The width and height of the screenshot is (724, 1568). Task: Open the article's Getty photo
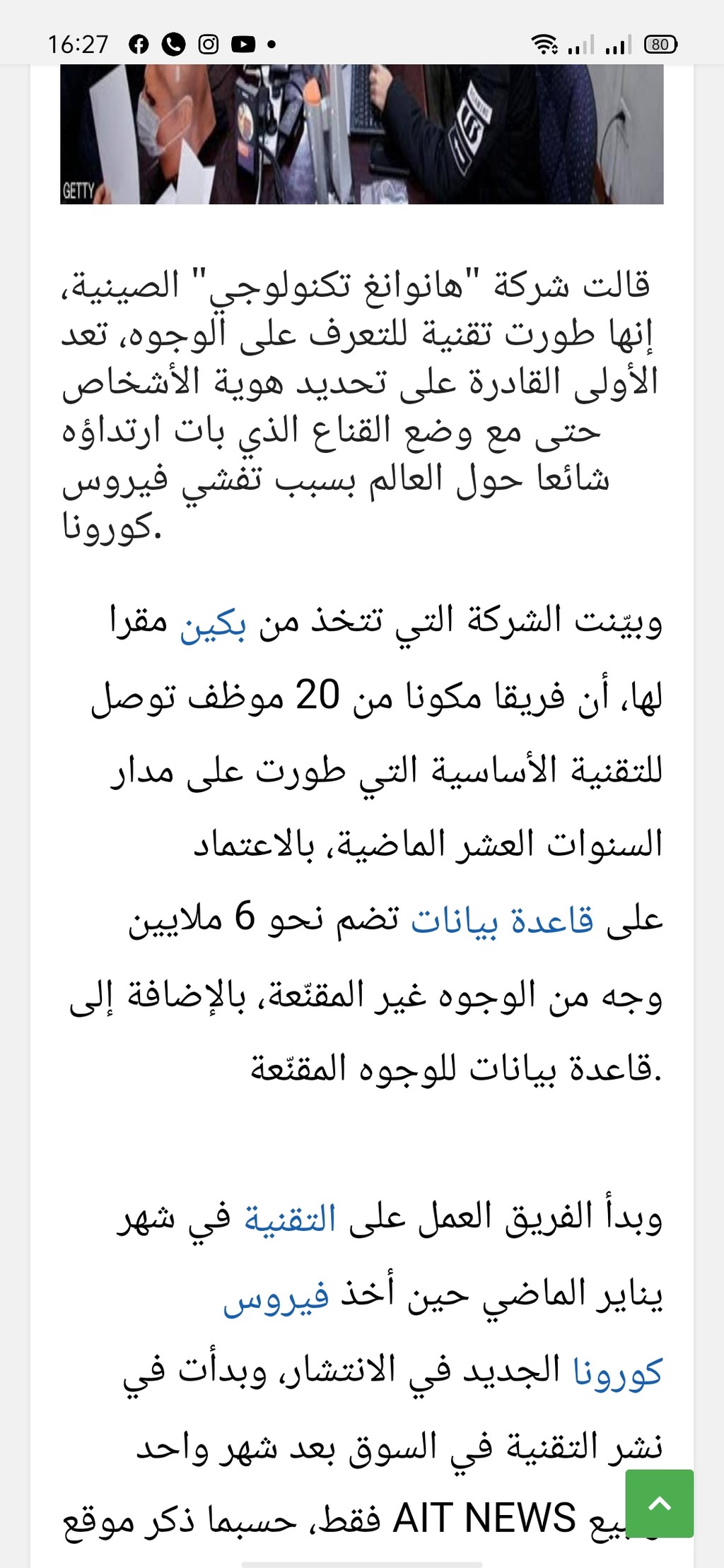(x=361, y=134)
